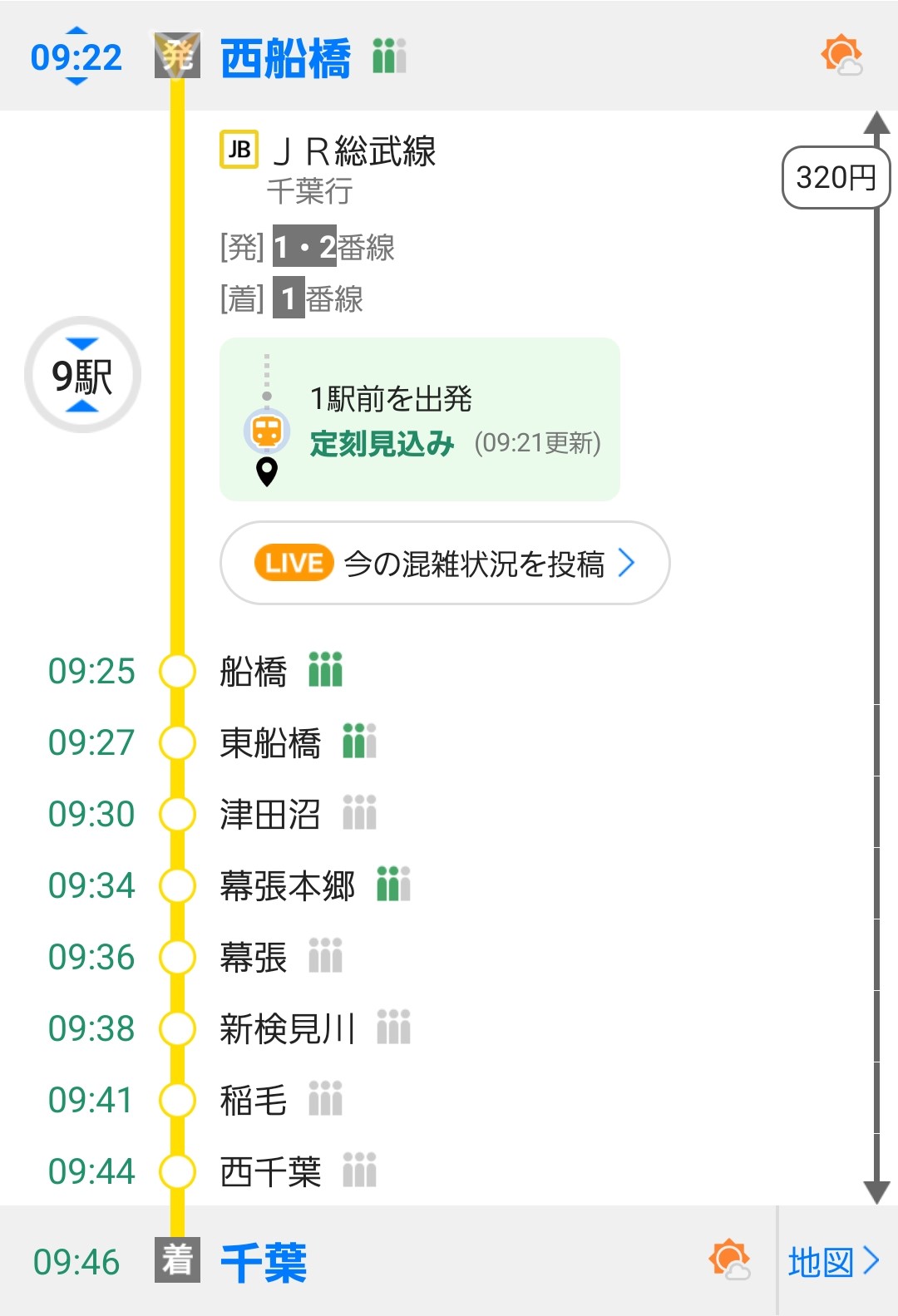
Task: Check weather icon next to 千葉
Action: (x=729, y=1259)
